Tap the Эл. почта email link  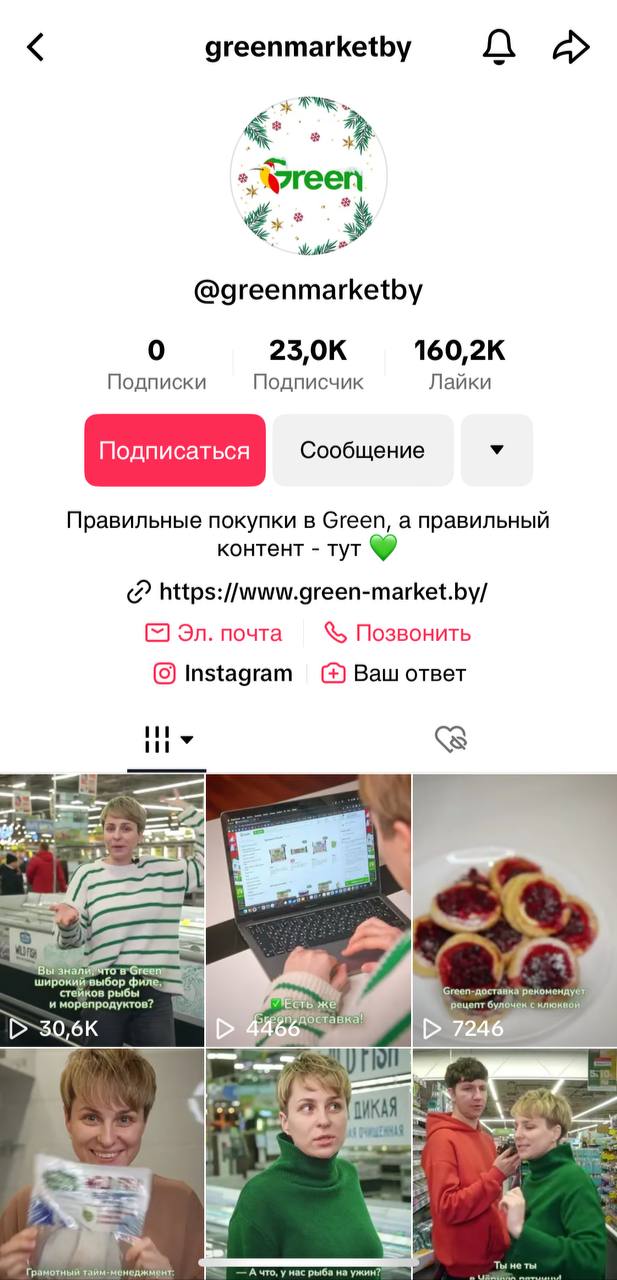(x=214, y=633)
